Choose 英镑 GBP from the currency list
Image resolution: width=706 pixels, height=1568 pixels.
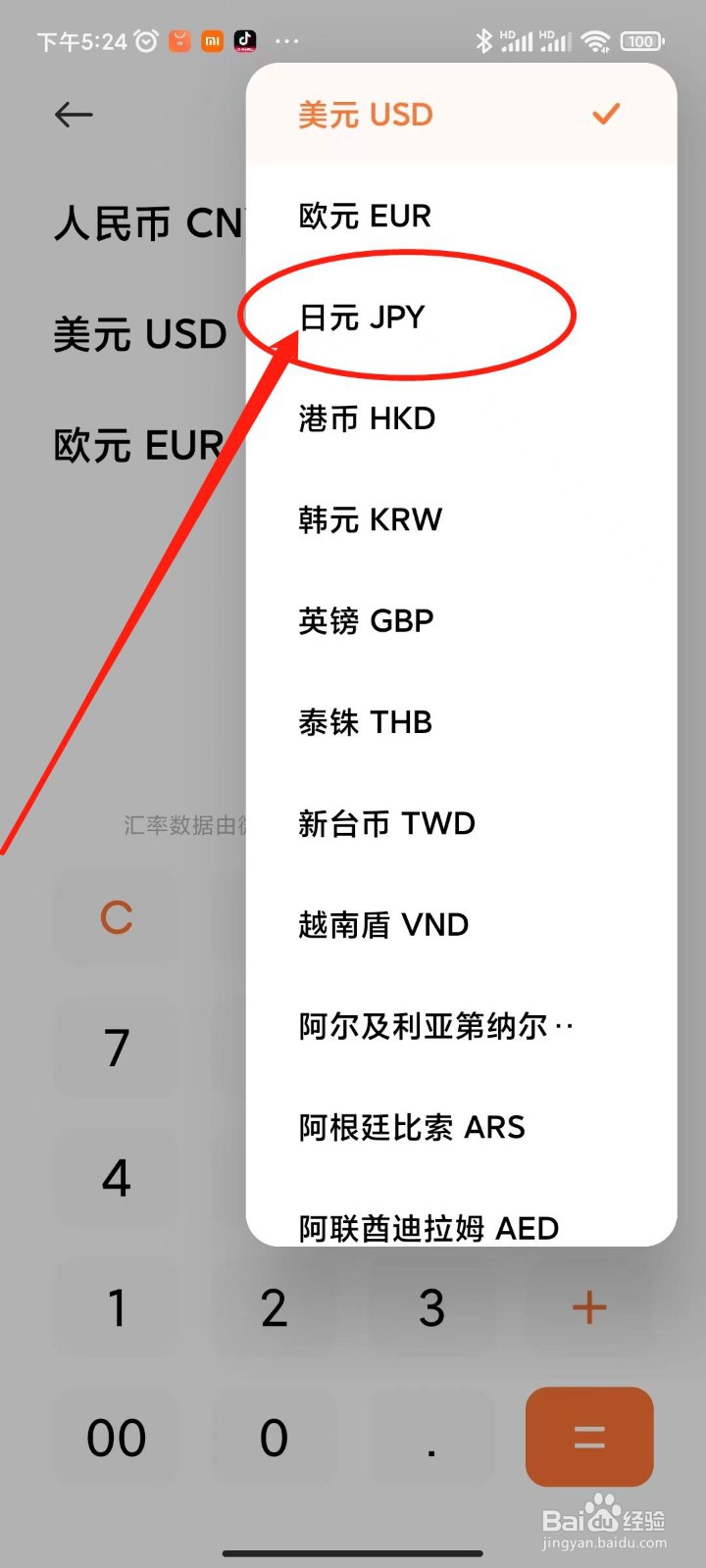click(366, 620)
